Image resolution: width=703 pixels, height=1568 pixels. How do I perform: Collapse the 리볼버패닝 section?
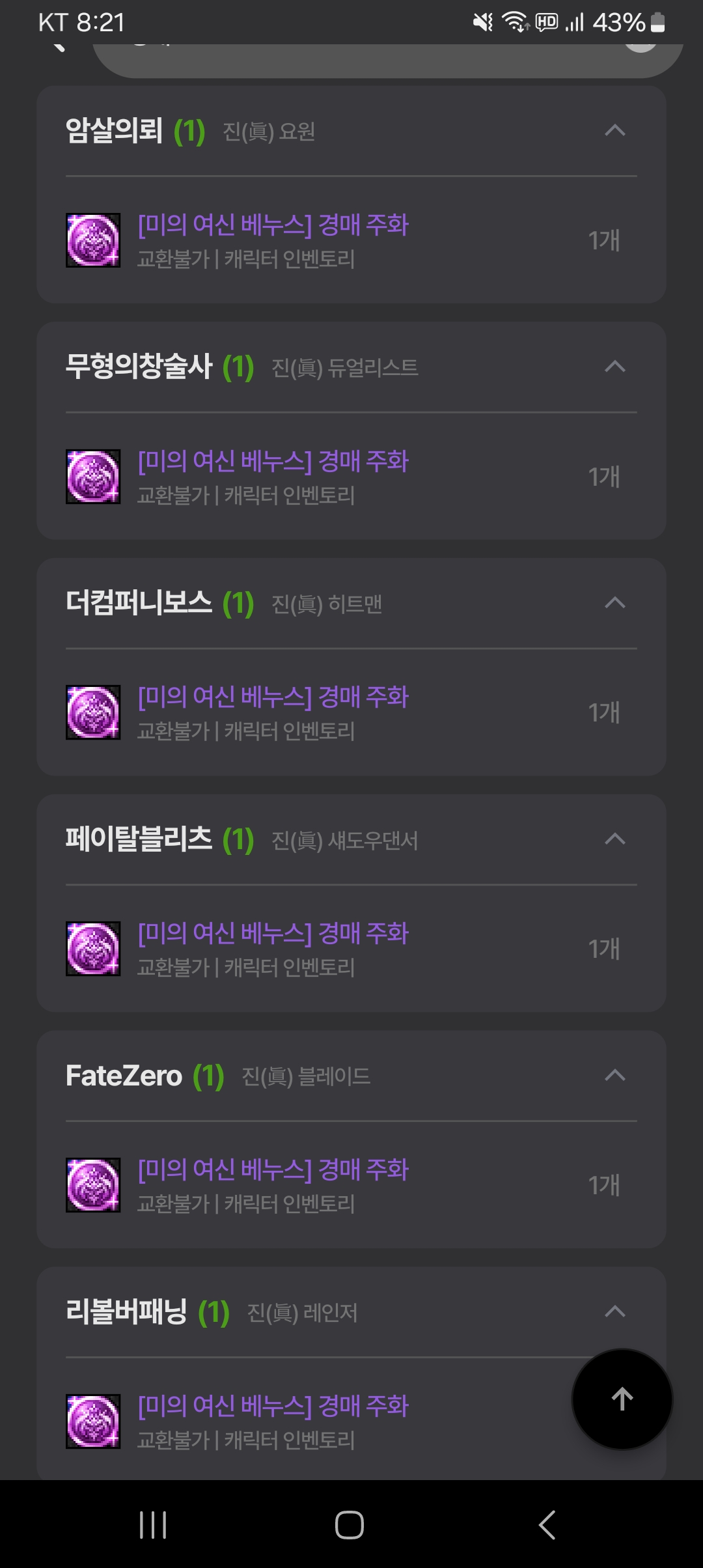614,1311
